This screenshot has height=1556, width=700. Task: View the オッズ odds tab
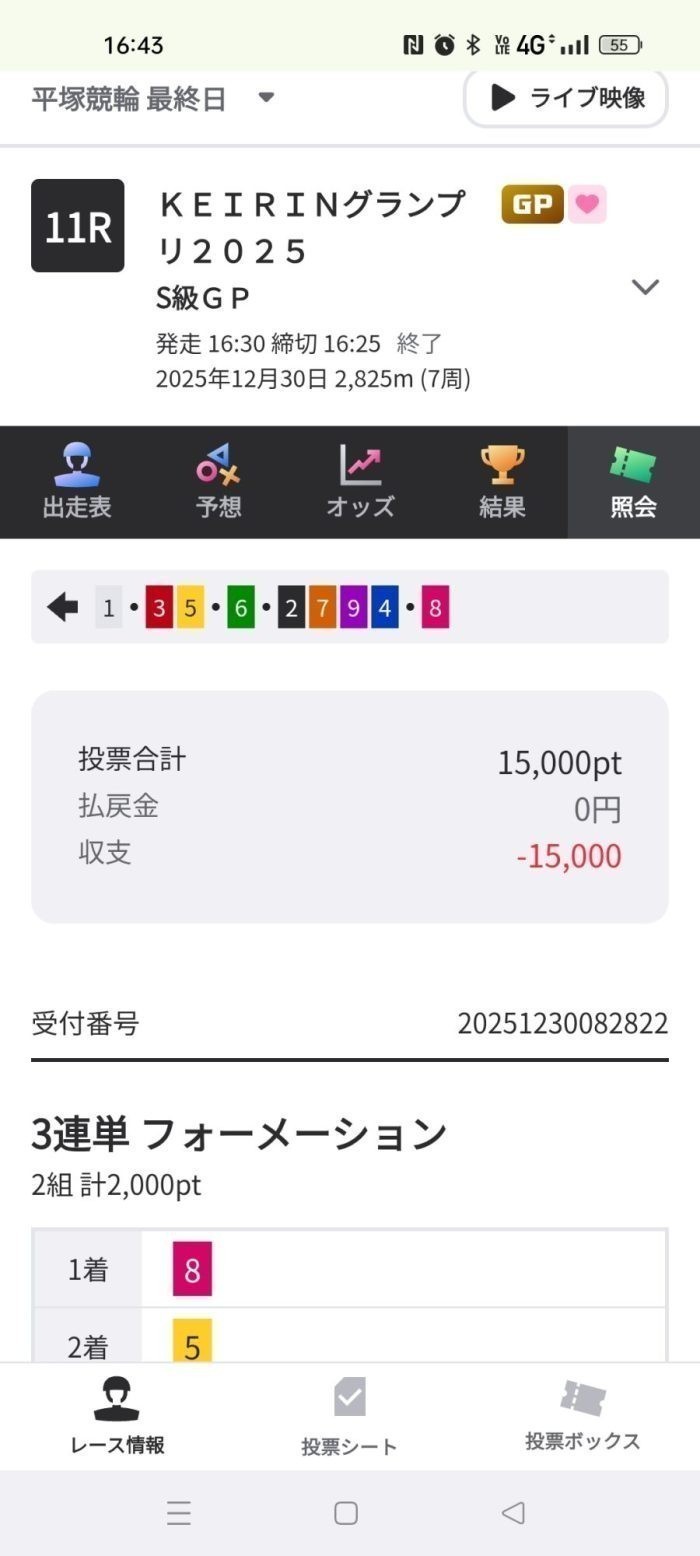[x=360, y=483]
